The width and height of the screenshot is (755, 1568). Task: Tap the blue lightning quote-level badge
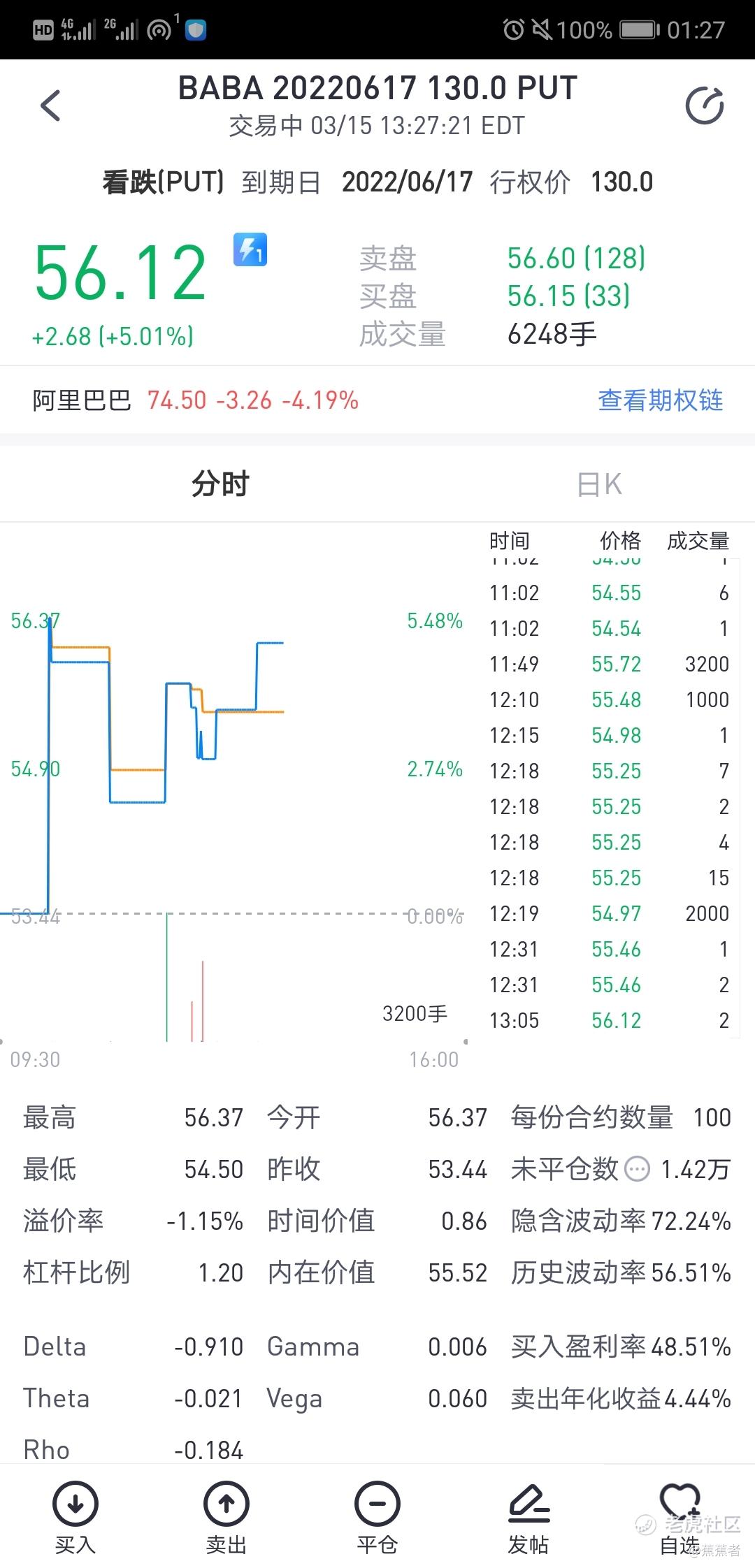coord(250,249)
